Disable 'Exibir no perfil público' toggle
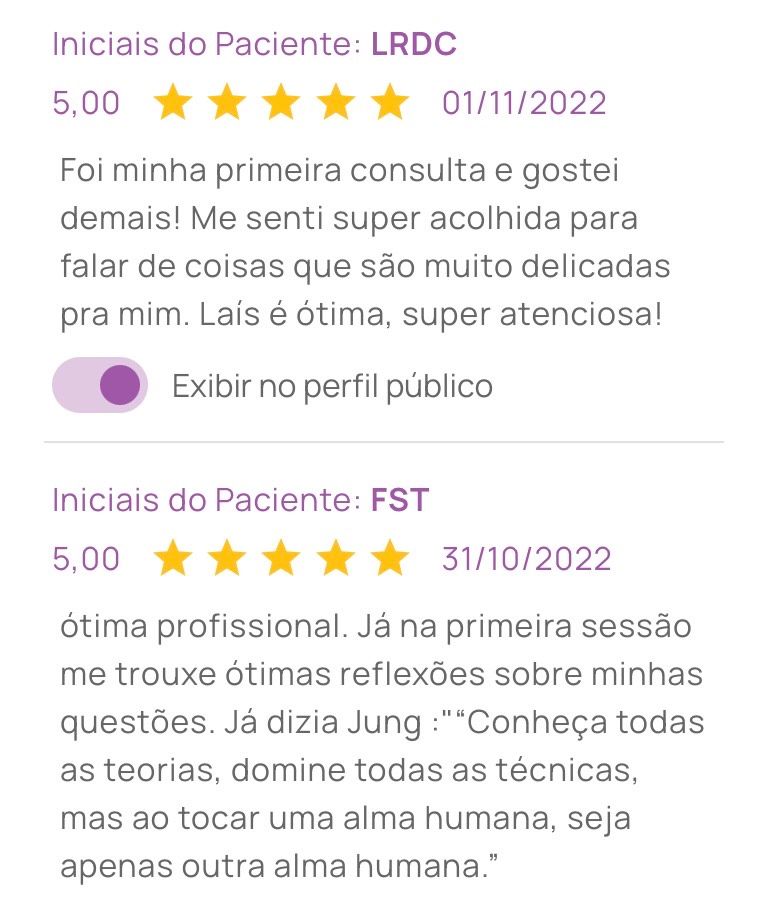 click(x=99, y=385)
